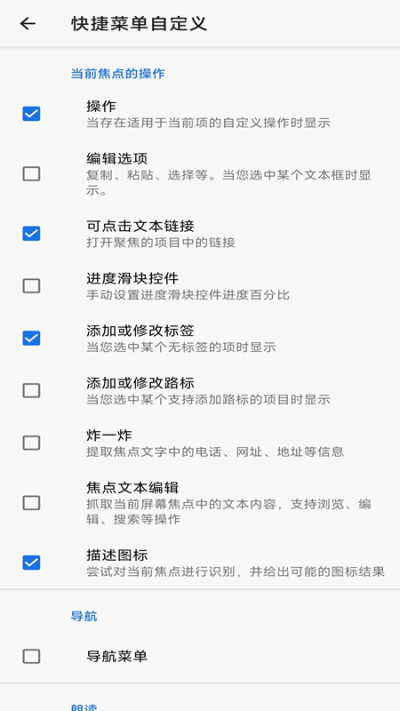Uncheck 可点击文本链接 option
This screenshot has height=711, width=400.
(x=31, y=234)
